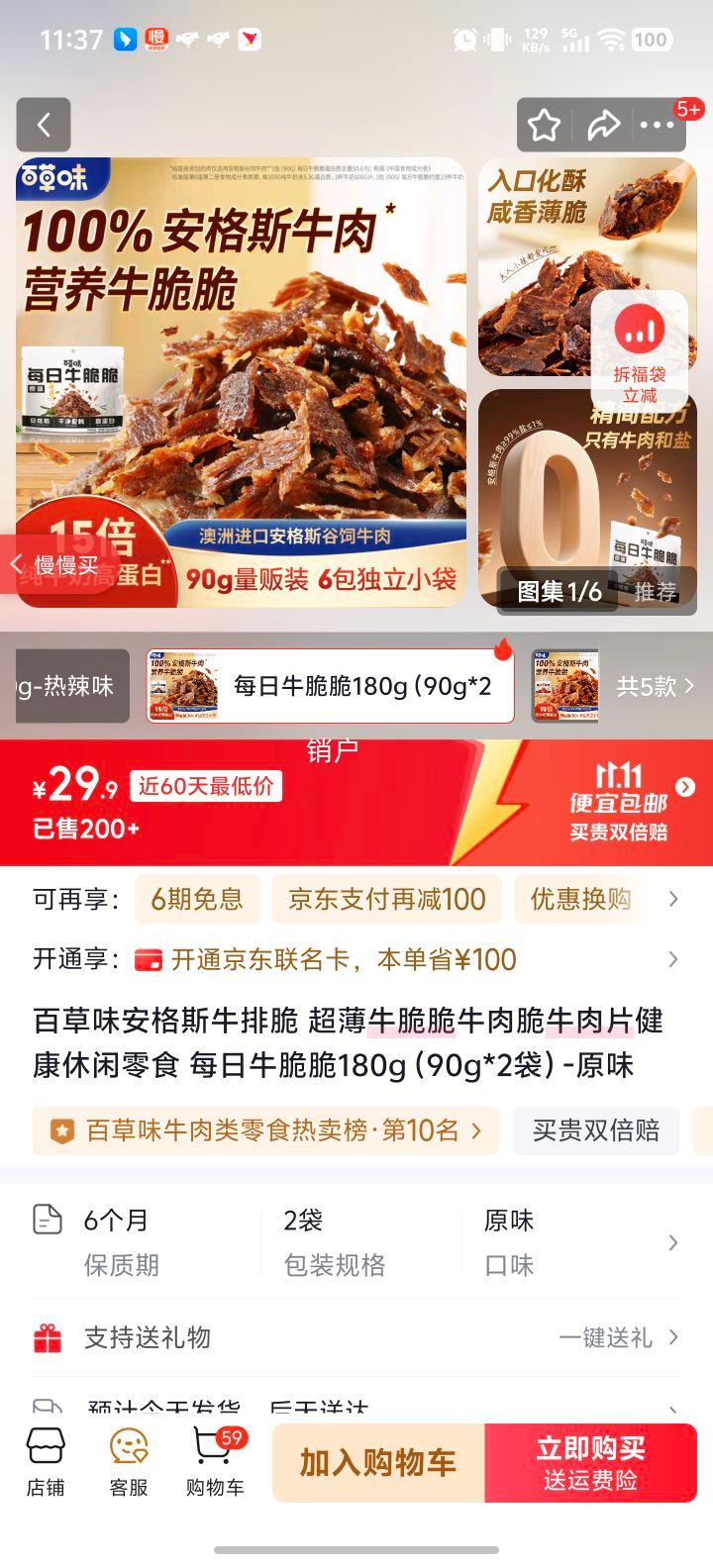Tap the red card icon beside 开通京东联名卡
713x1568 pixels.
pyautogui.click(x=147, y=959)
